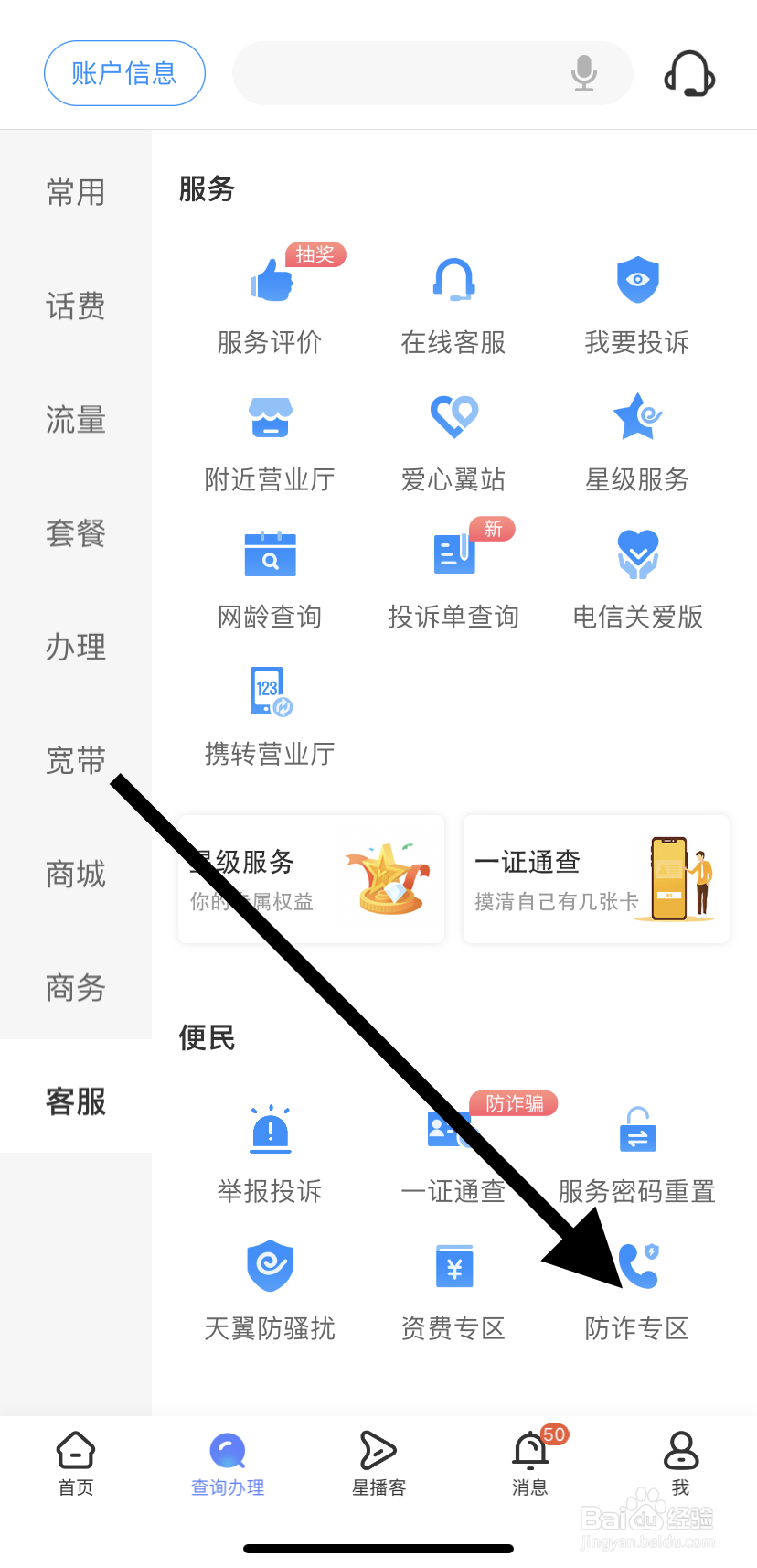The image size is (757, 1568).
Task: Select the 话费 category in sidebar
Action: pyautogui.click(x=75, y=306)
